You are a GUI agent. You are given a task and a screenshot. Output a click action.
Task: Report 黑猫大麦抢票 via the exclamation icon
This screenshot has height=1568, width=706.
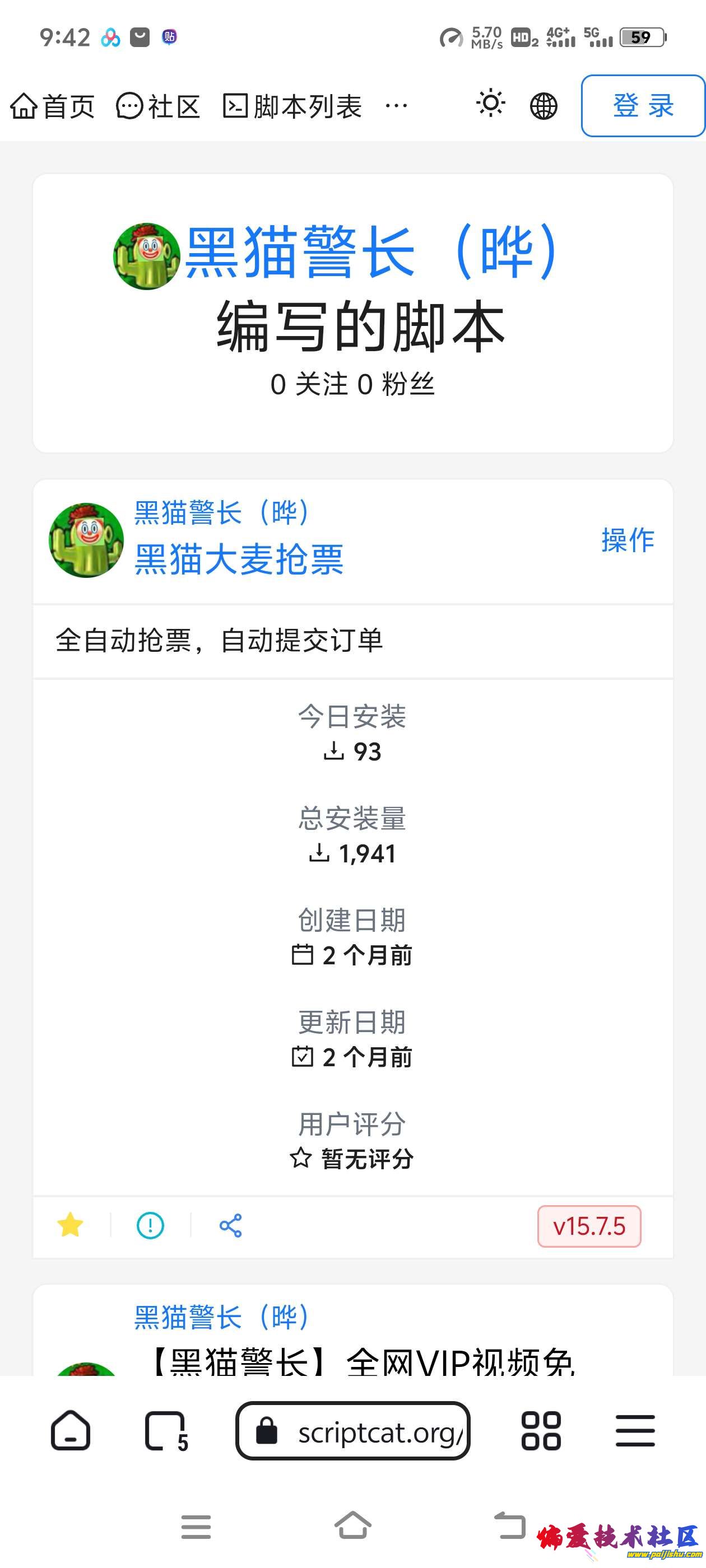[x=150, y=1225]
